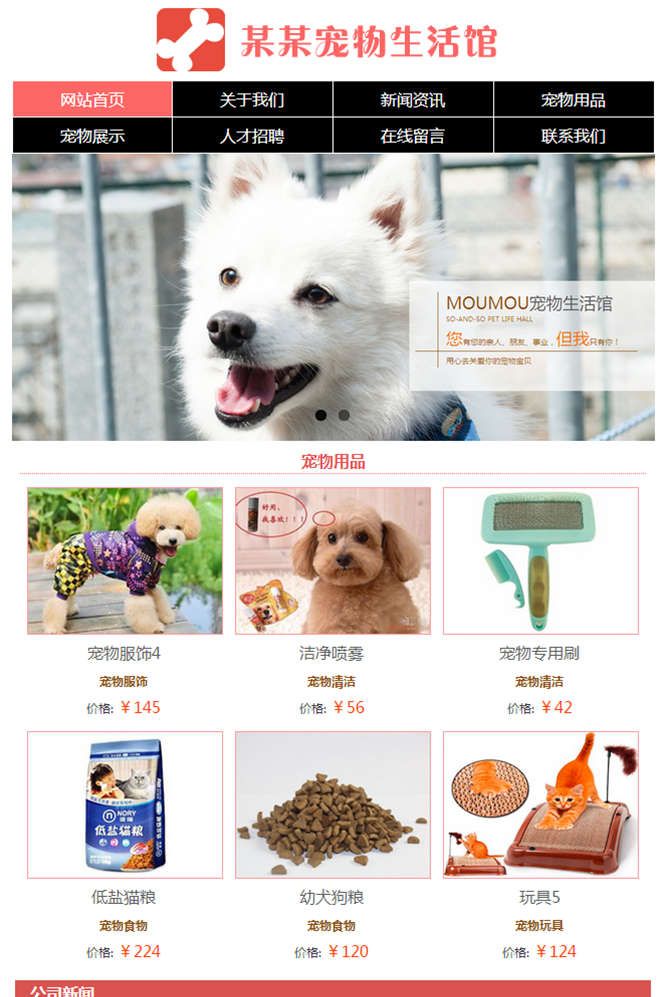666x997 pixels.
Task: View the 低盐猫粮 product picture
Action: click(125, 805)
